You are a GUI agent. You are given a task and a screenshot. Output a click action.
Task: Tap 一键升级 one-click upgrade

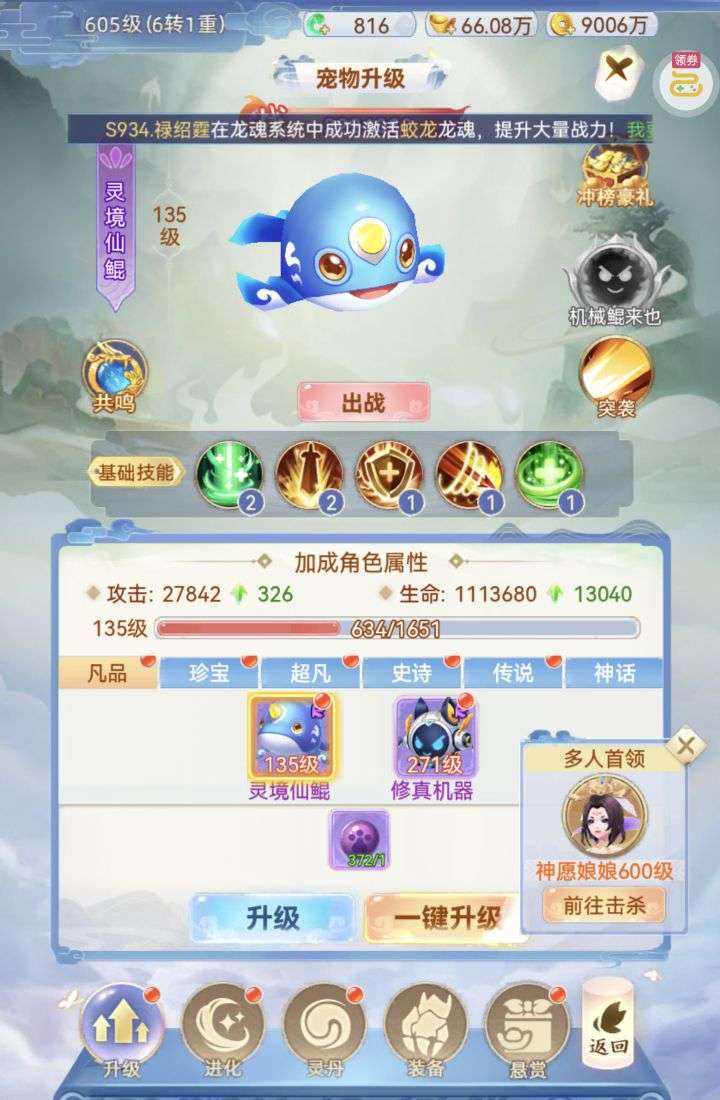coord(445,917)
